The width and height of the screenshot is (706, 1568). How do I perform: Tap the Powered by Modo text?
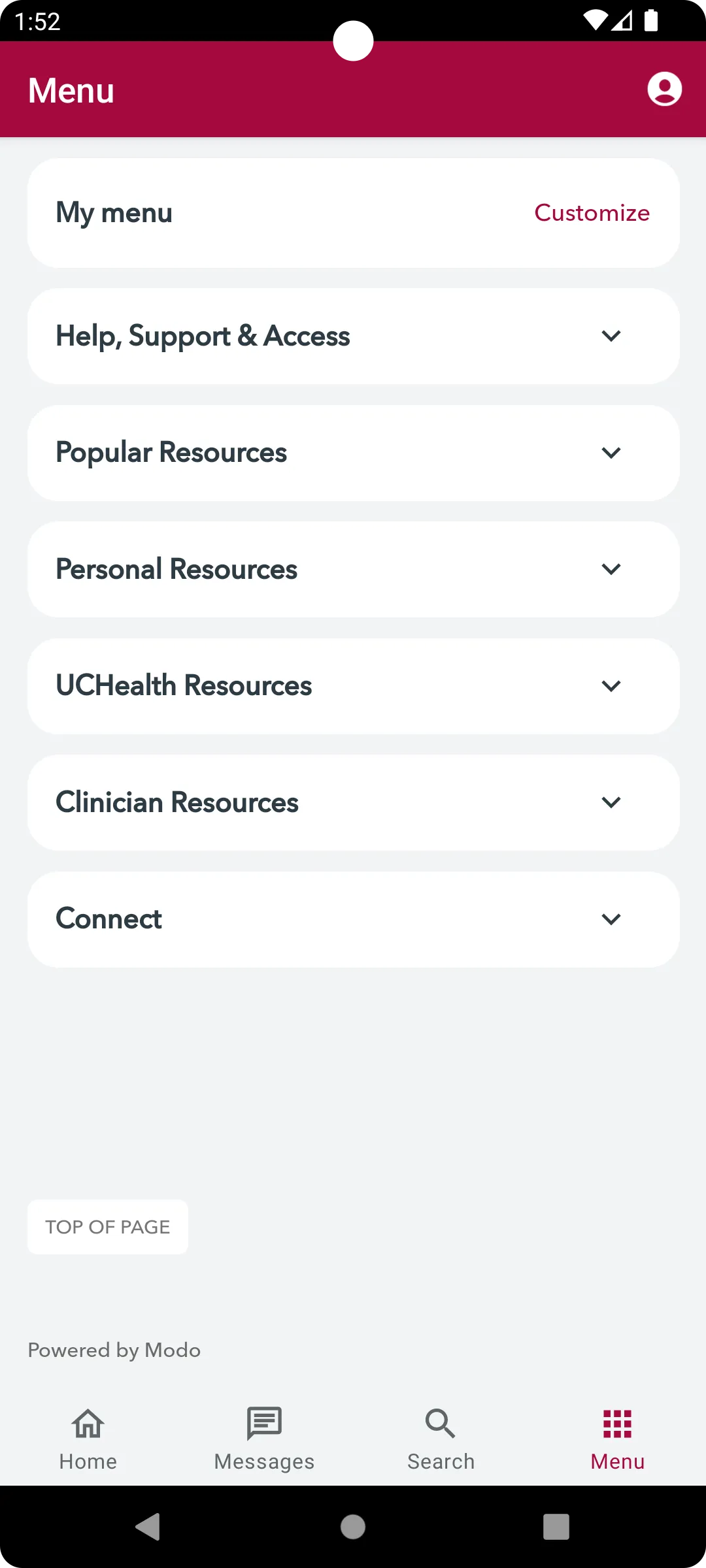pyautogui.click(x=114, y=1350)
